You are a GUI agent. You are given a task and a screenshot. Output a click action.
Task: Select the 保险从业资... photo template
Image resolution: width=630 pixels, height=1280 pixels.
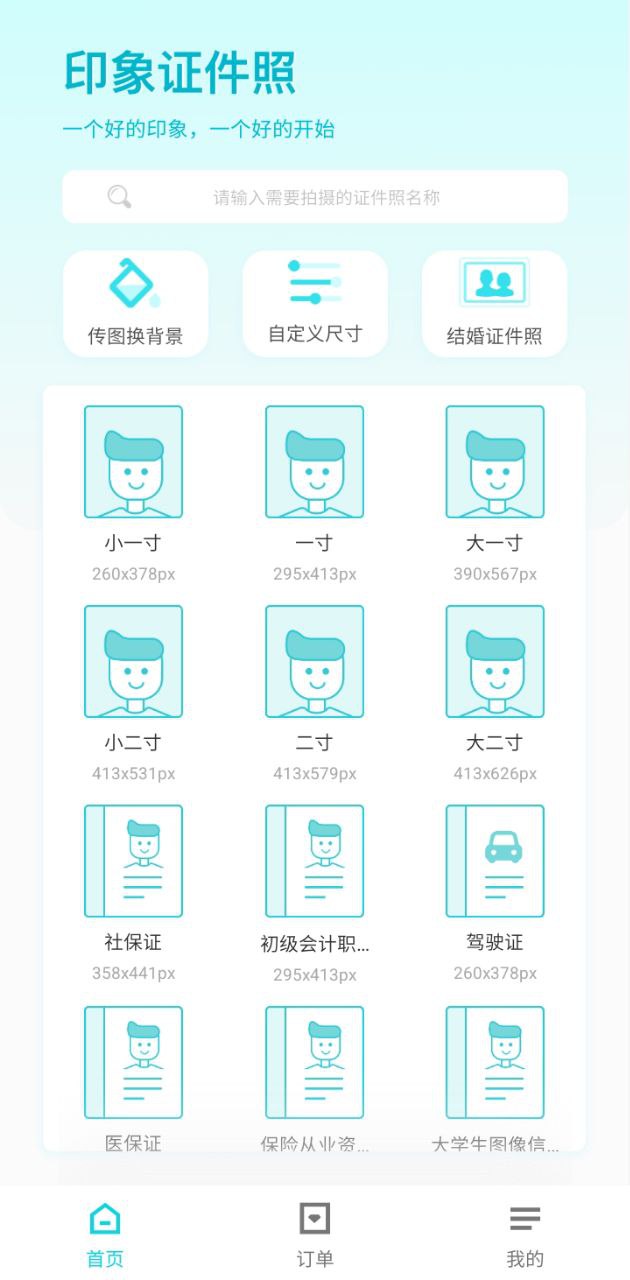click(314, 1075)
